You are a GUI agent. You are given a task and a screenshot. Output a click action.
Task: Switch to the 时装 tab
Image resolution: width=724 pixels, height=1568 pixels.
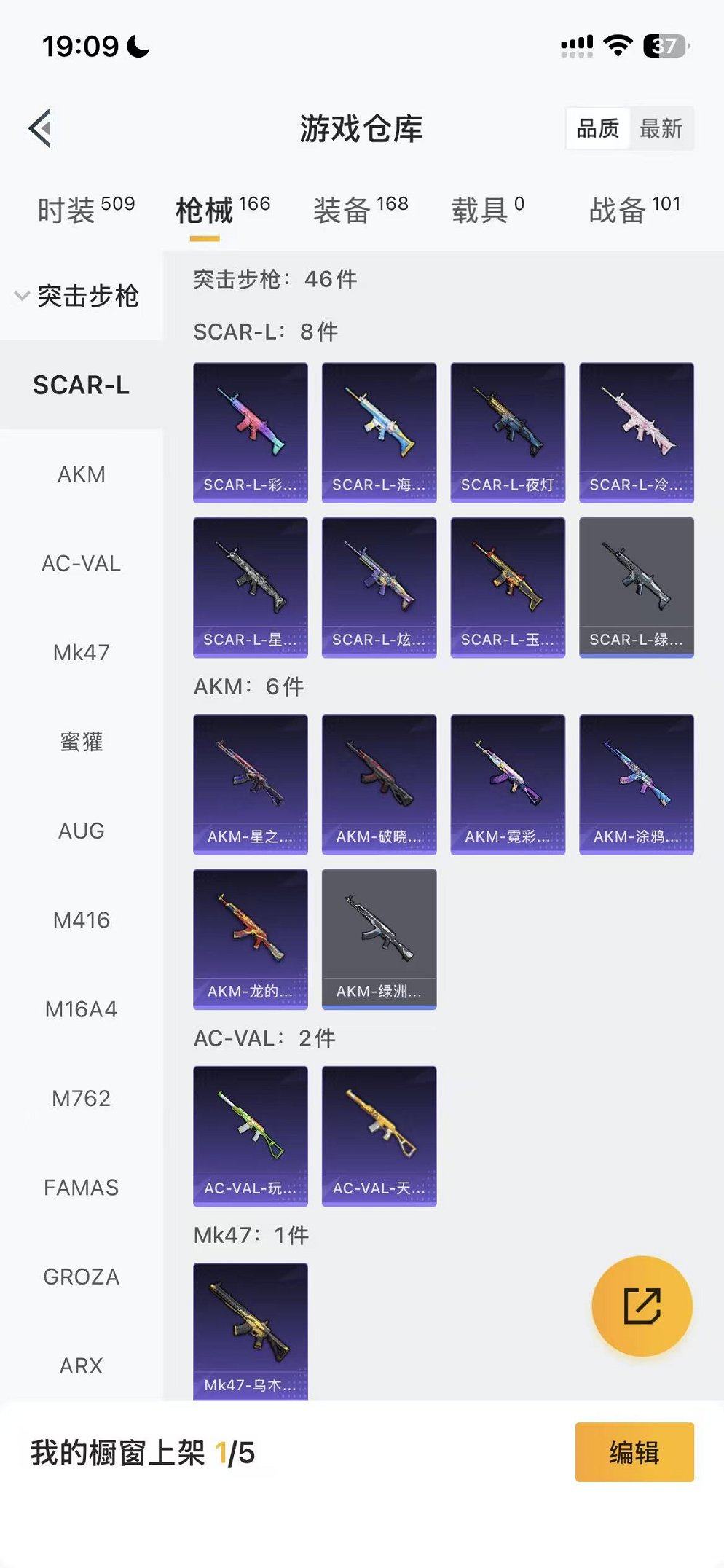click(x=85, y=210)
